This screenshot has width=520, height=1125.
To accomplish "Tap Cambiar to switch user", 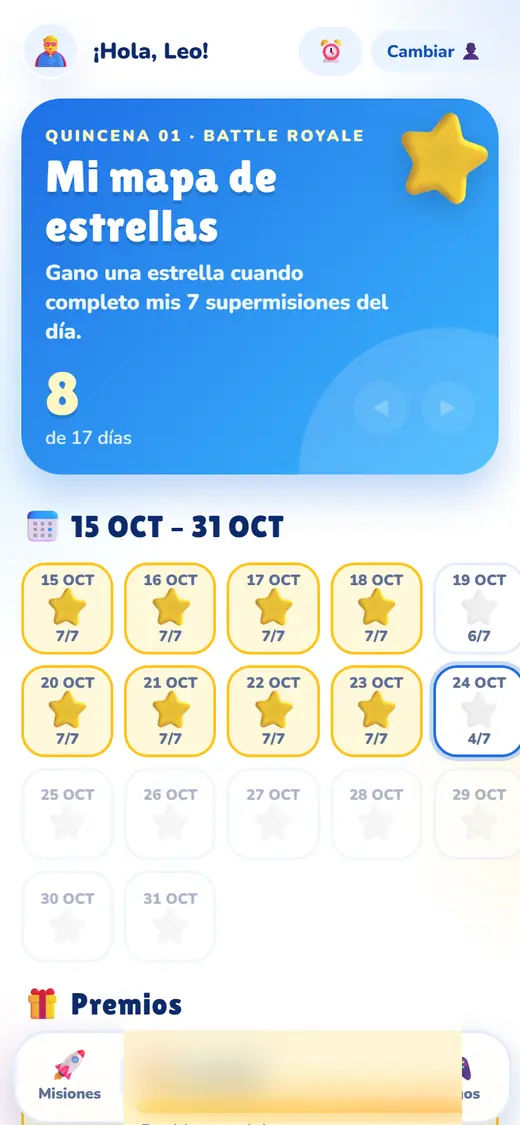I will [x=433, y=52].
